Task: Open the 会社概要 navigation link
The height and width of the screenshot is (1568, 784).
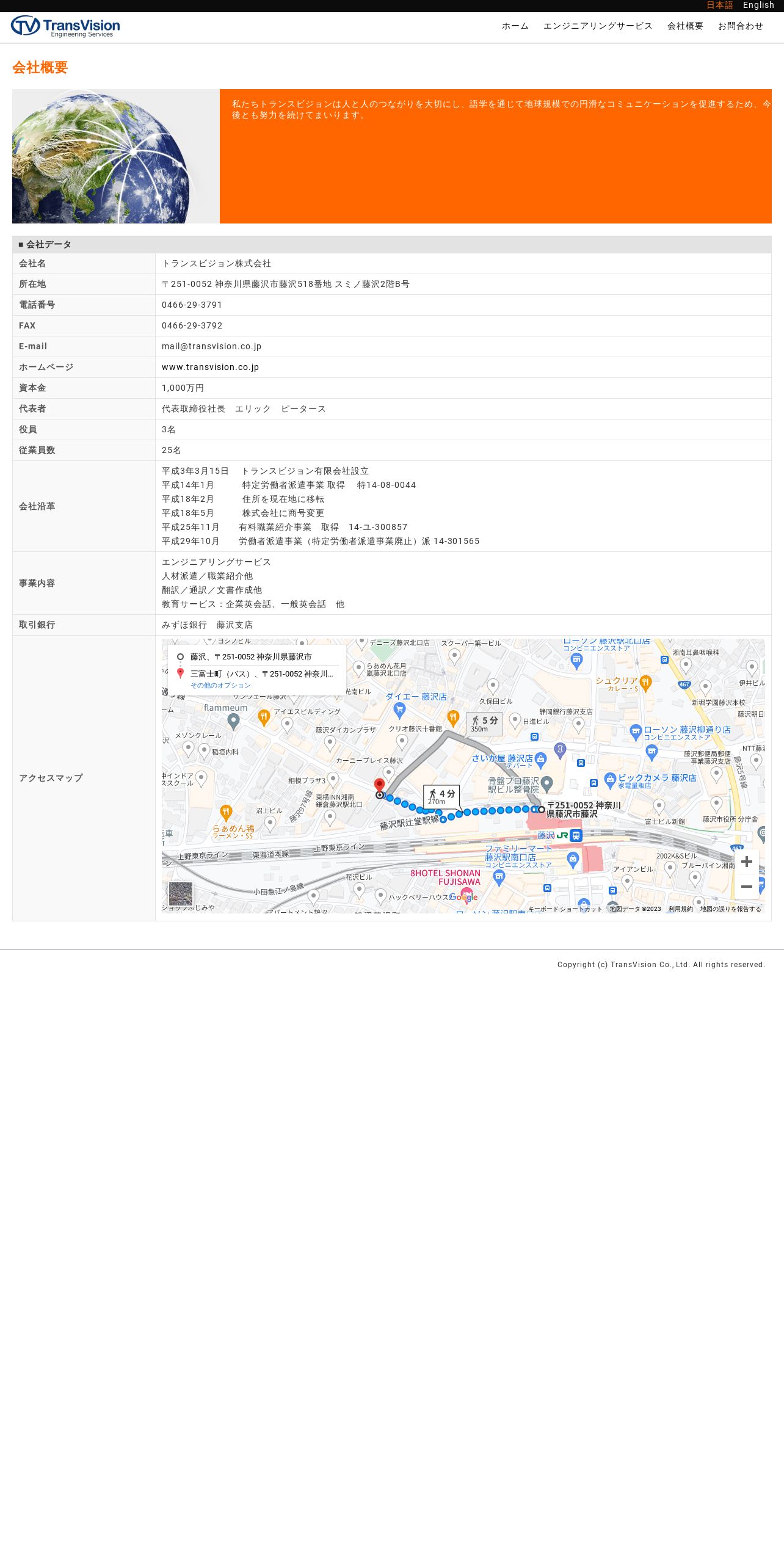Action: pos(685,26)
